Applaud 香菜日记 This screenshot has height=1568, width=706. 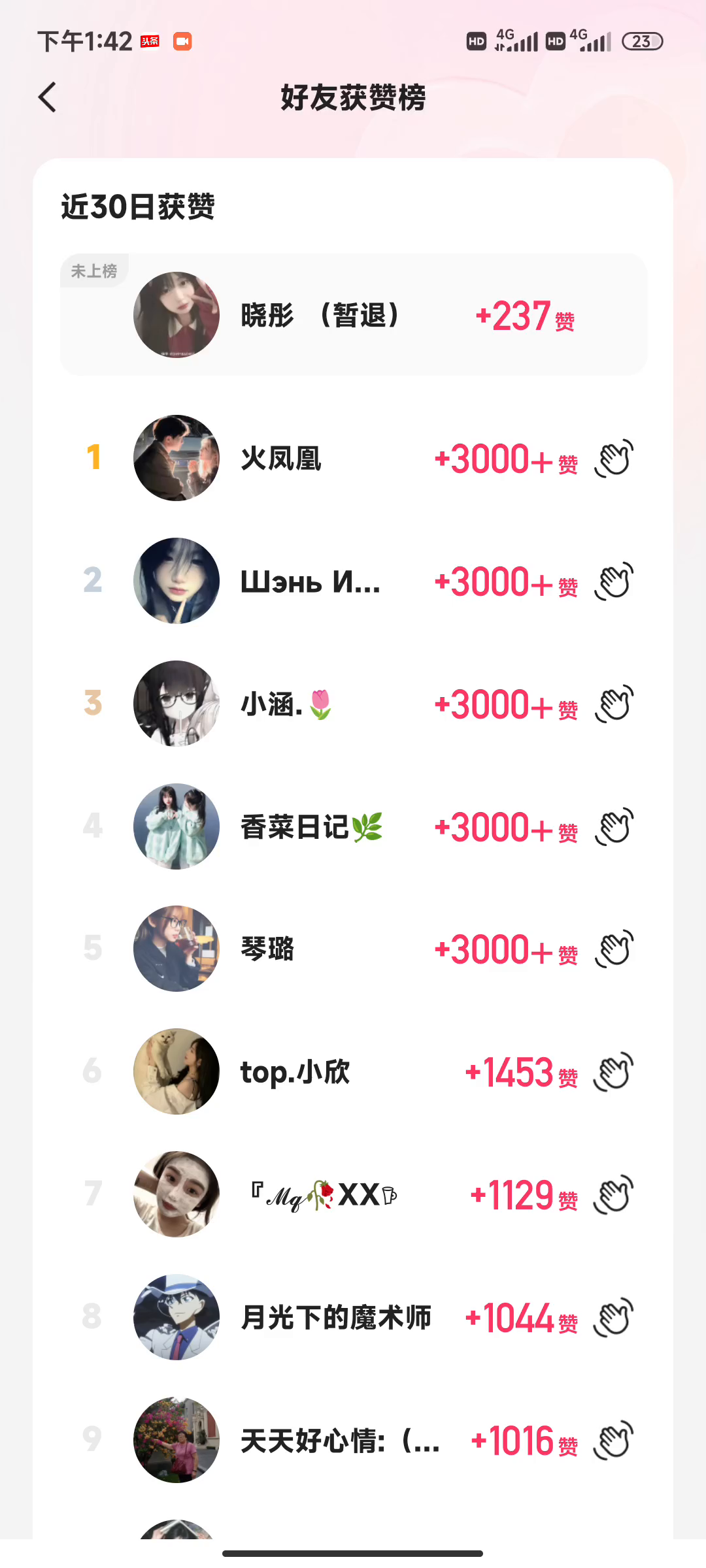pos(614,826)
